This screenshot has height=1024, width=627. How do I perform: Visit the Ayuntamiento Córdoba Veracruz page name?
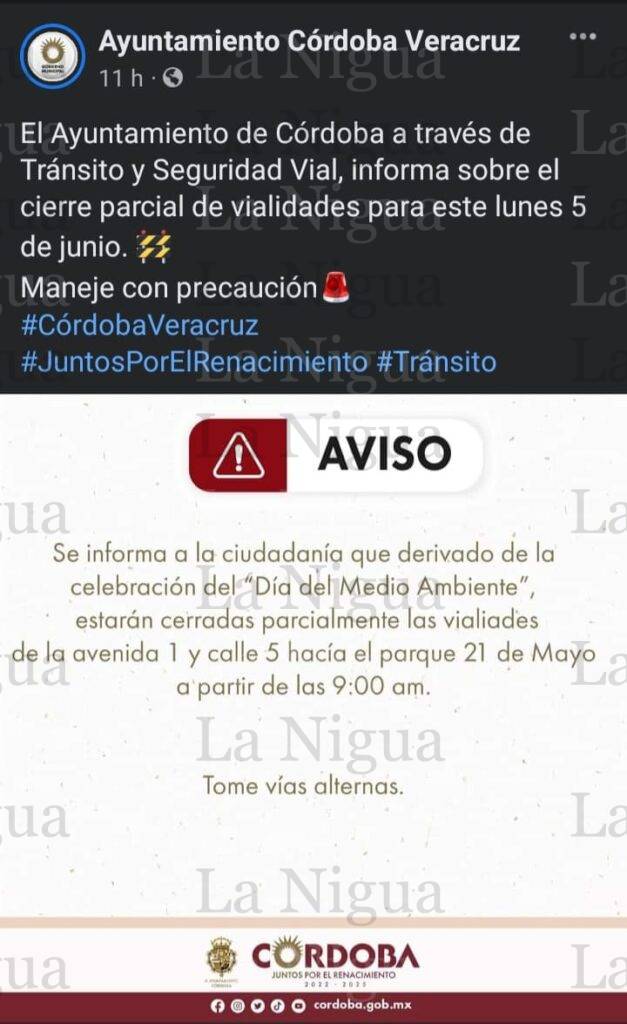coord(309,42)
